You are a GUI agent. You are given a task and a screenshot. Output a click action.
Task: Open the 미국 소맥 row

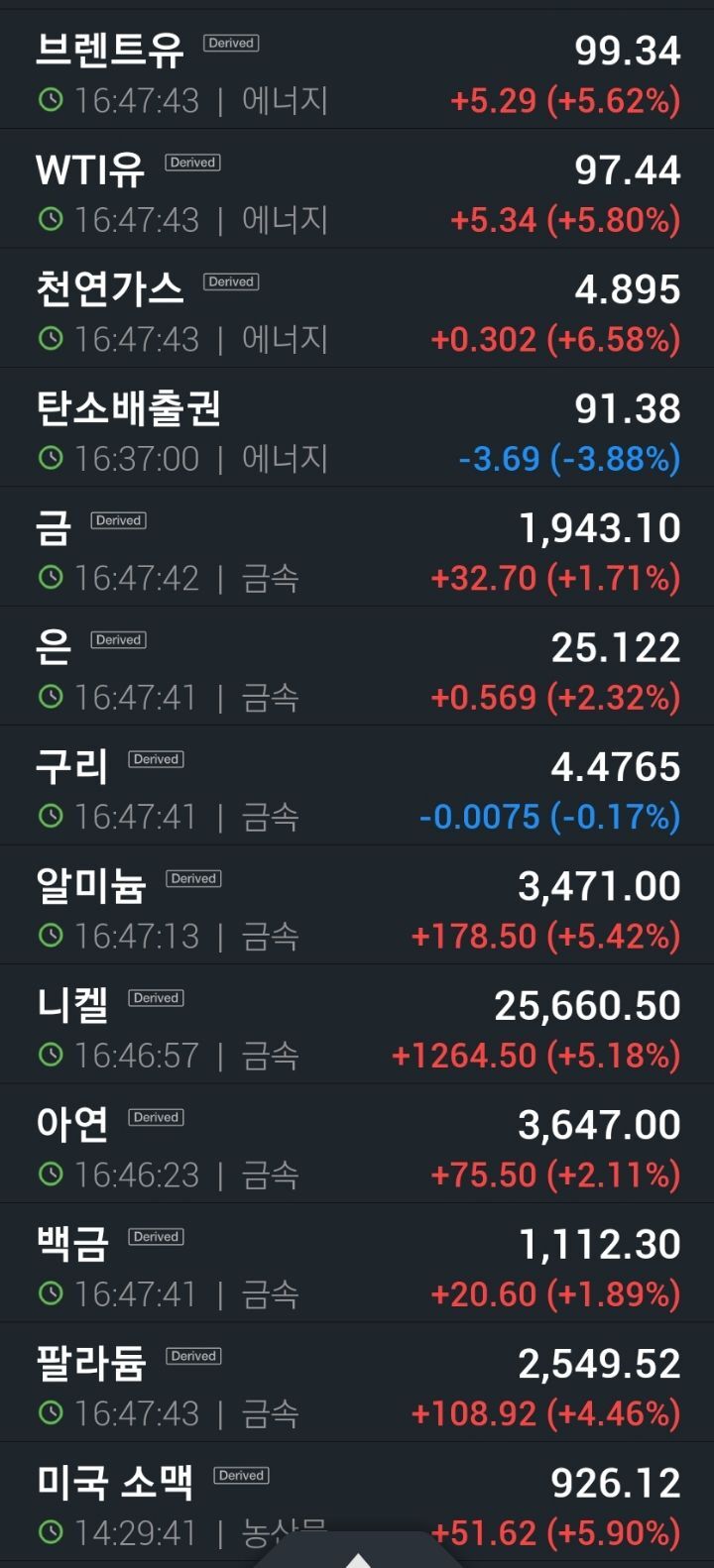[357, 1502]
